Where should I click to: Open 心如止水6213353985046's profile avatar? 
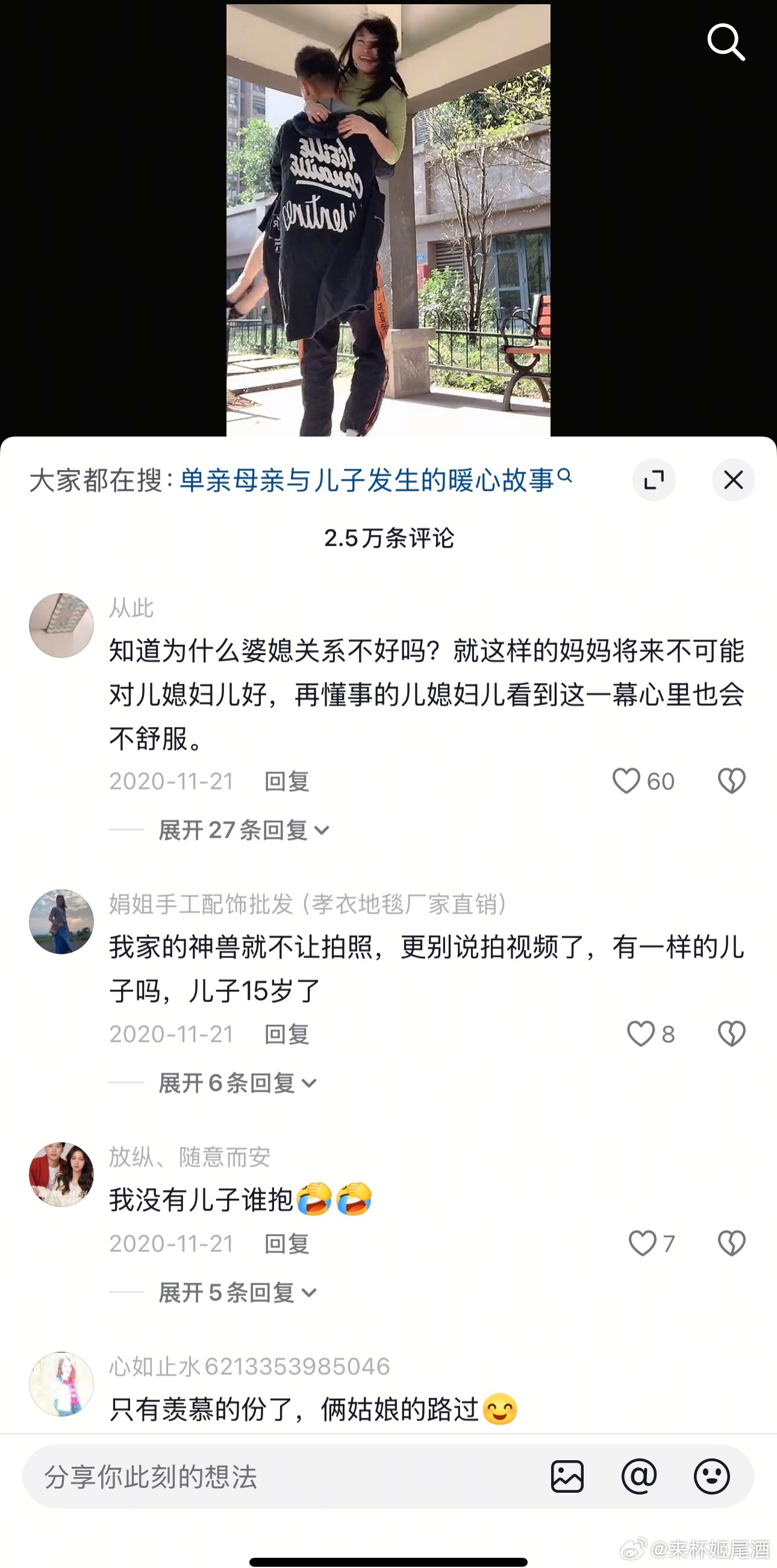coord(61,1384)
